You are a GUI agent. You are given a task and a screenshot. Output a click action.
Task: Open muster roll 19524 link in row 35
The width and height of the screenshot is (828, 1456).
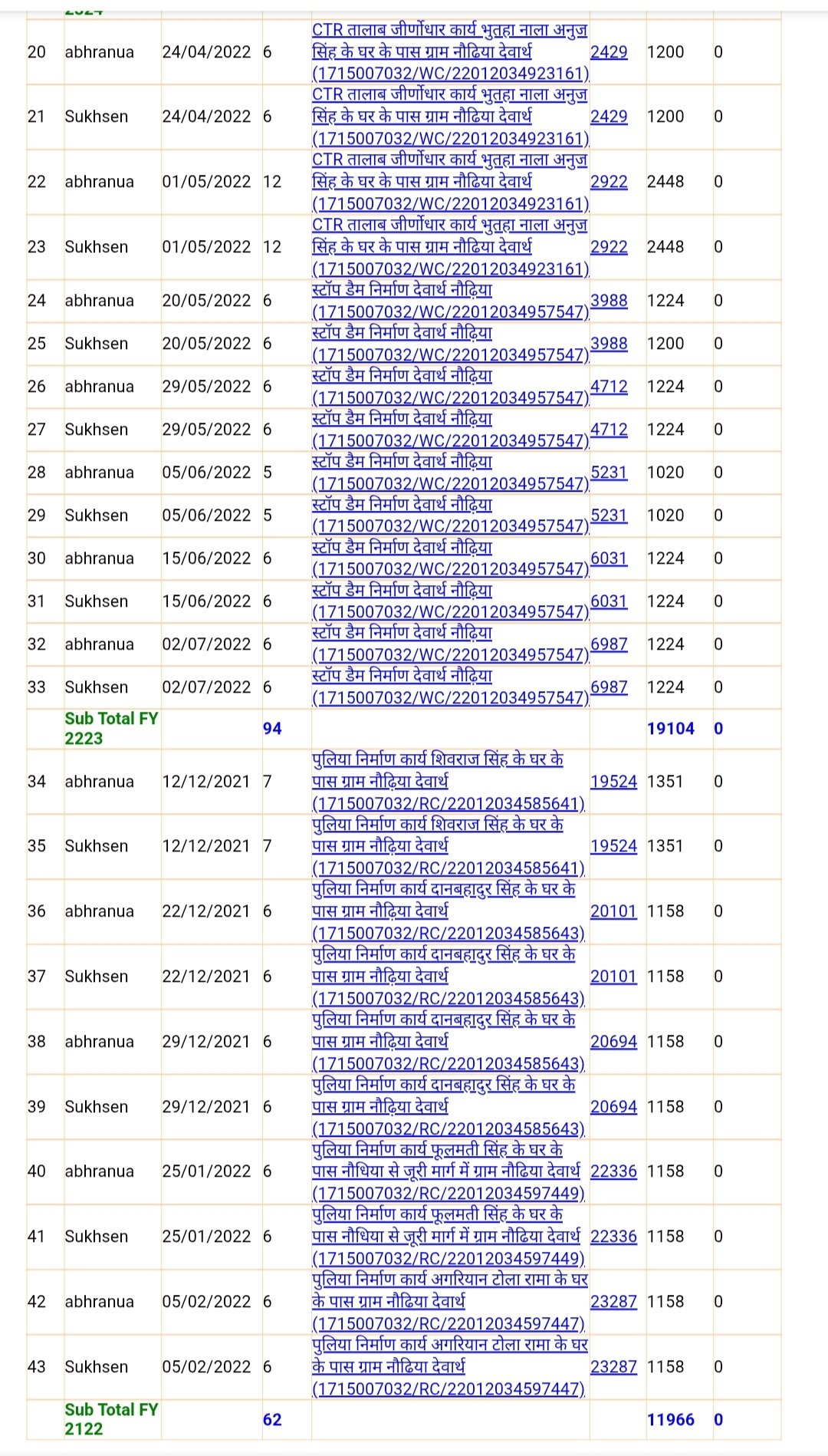coord(613,846)
